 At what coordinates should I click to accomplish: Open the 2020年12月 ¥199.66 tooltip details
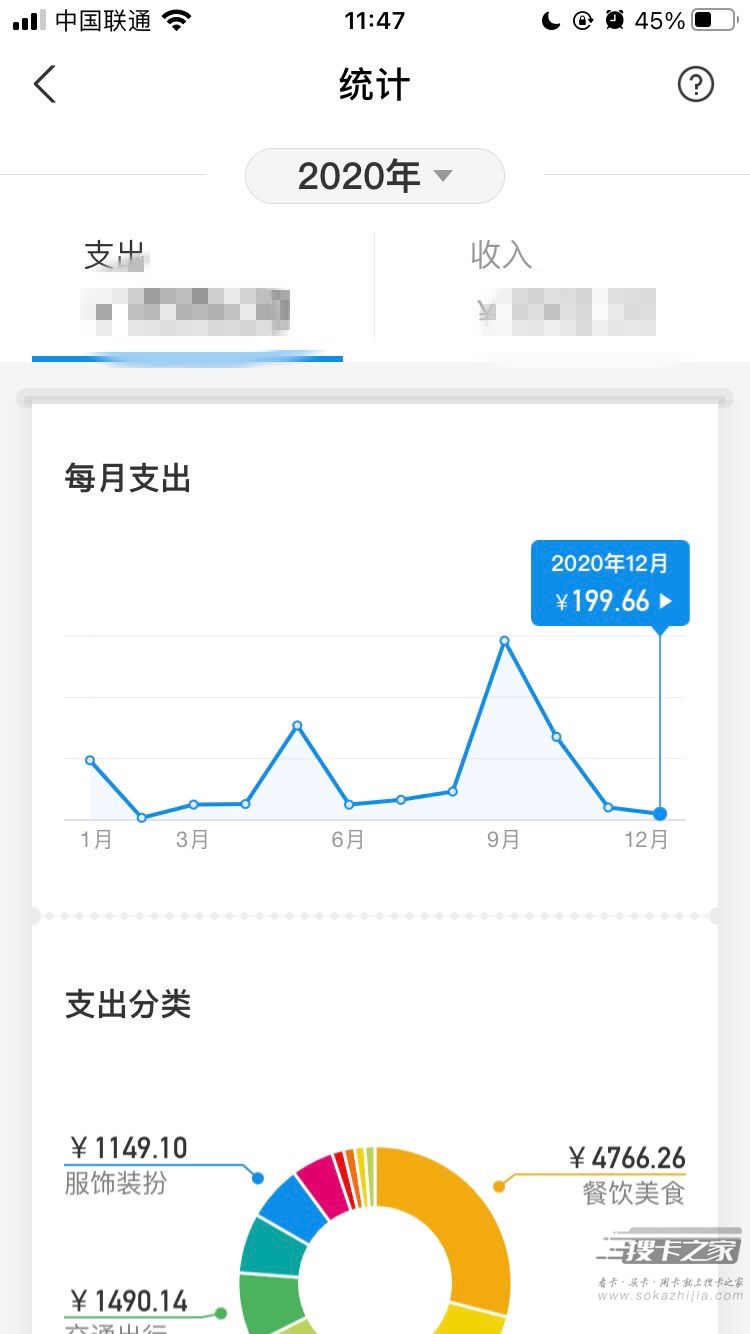point(610,583)
